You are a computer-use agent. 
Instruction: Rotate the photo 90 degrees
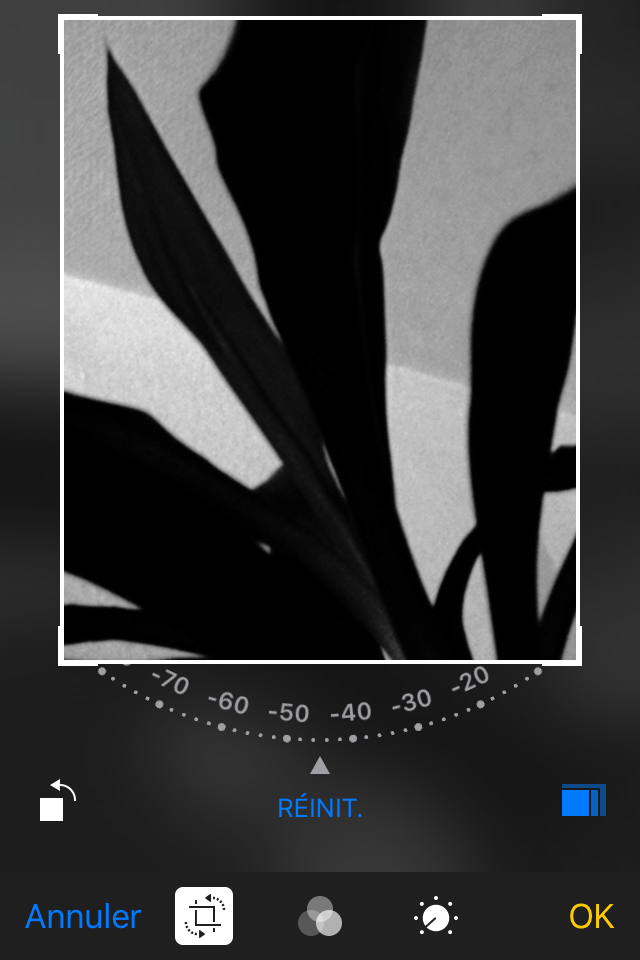(x=57, y=801)
